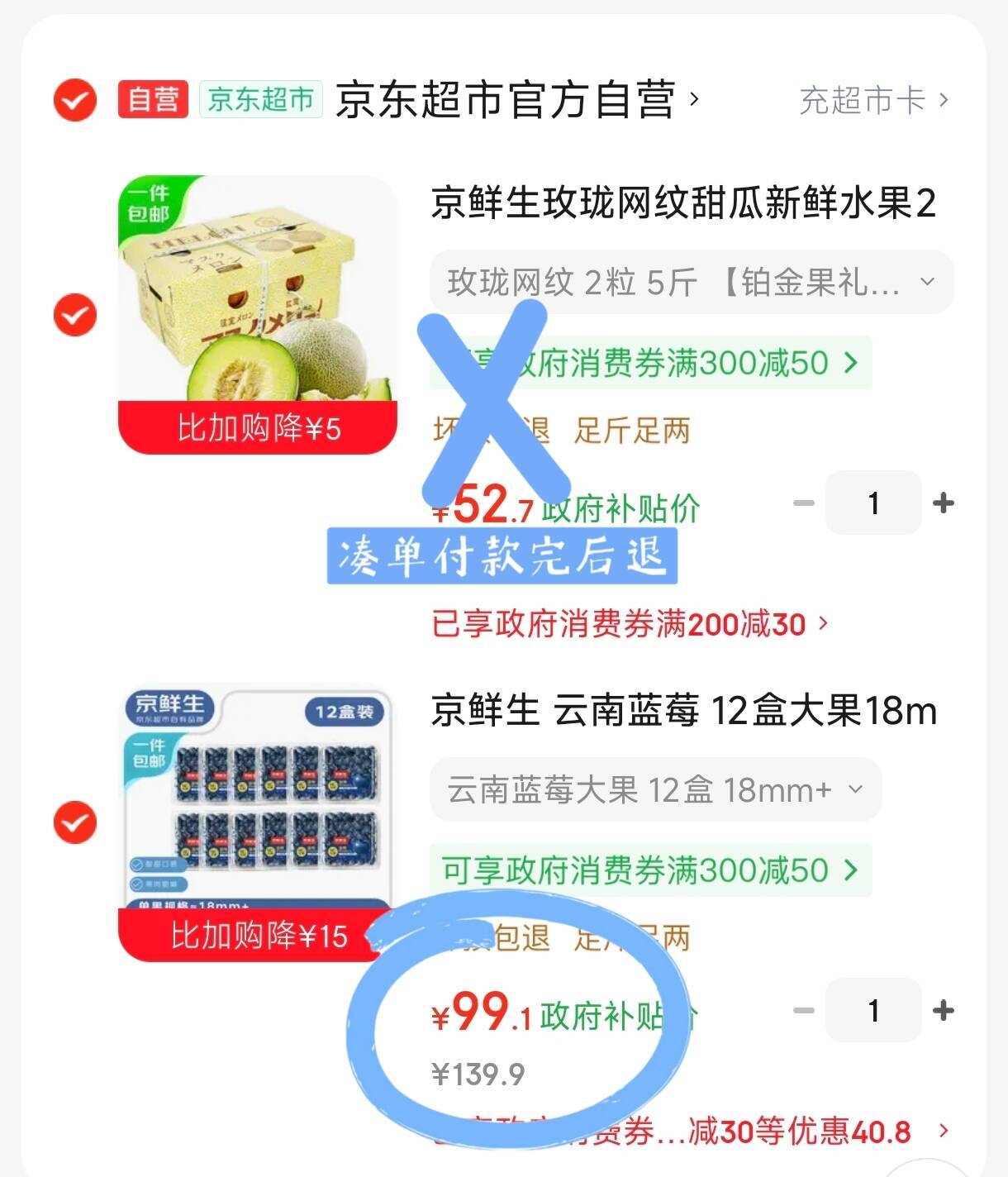View the 满300减50 coupon for the blueberries
Image resolution: width=1008 pixels, height=1177 pixels.
650,870
